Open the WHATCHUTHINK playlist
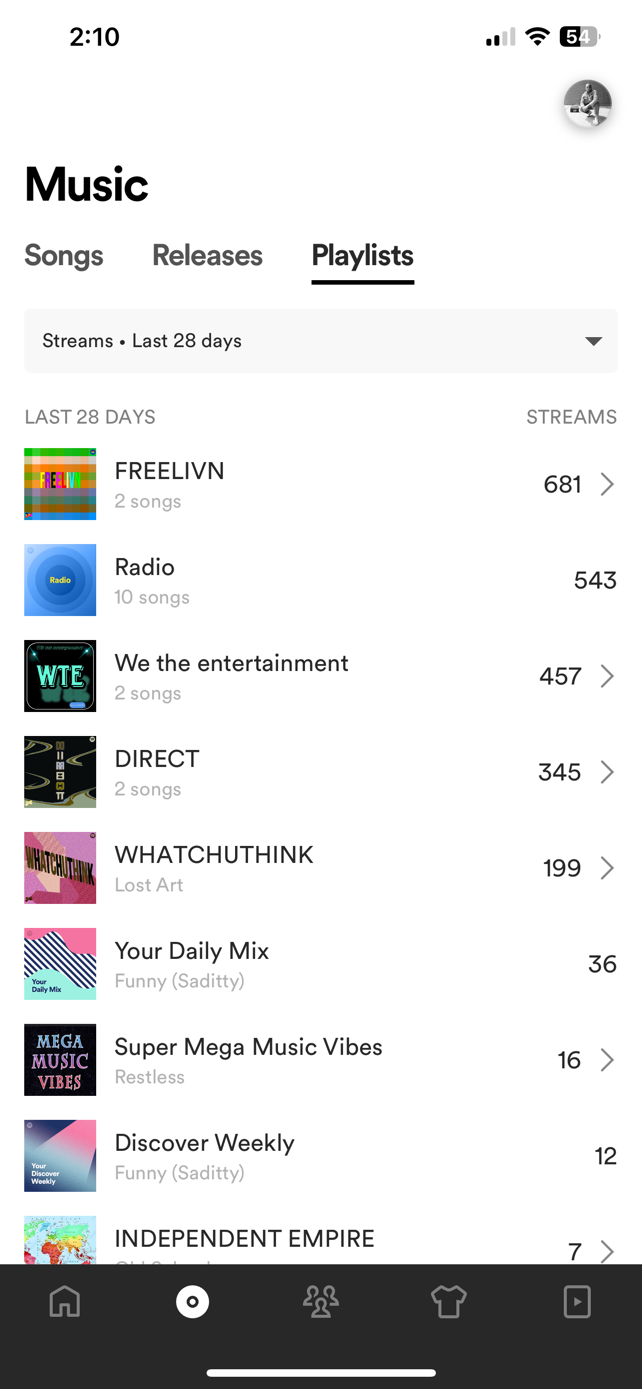Viewport: 642px width, 1389px height. pyautogui.click(x=320, y=868)
